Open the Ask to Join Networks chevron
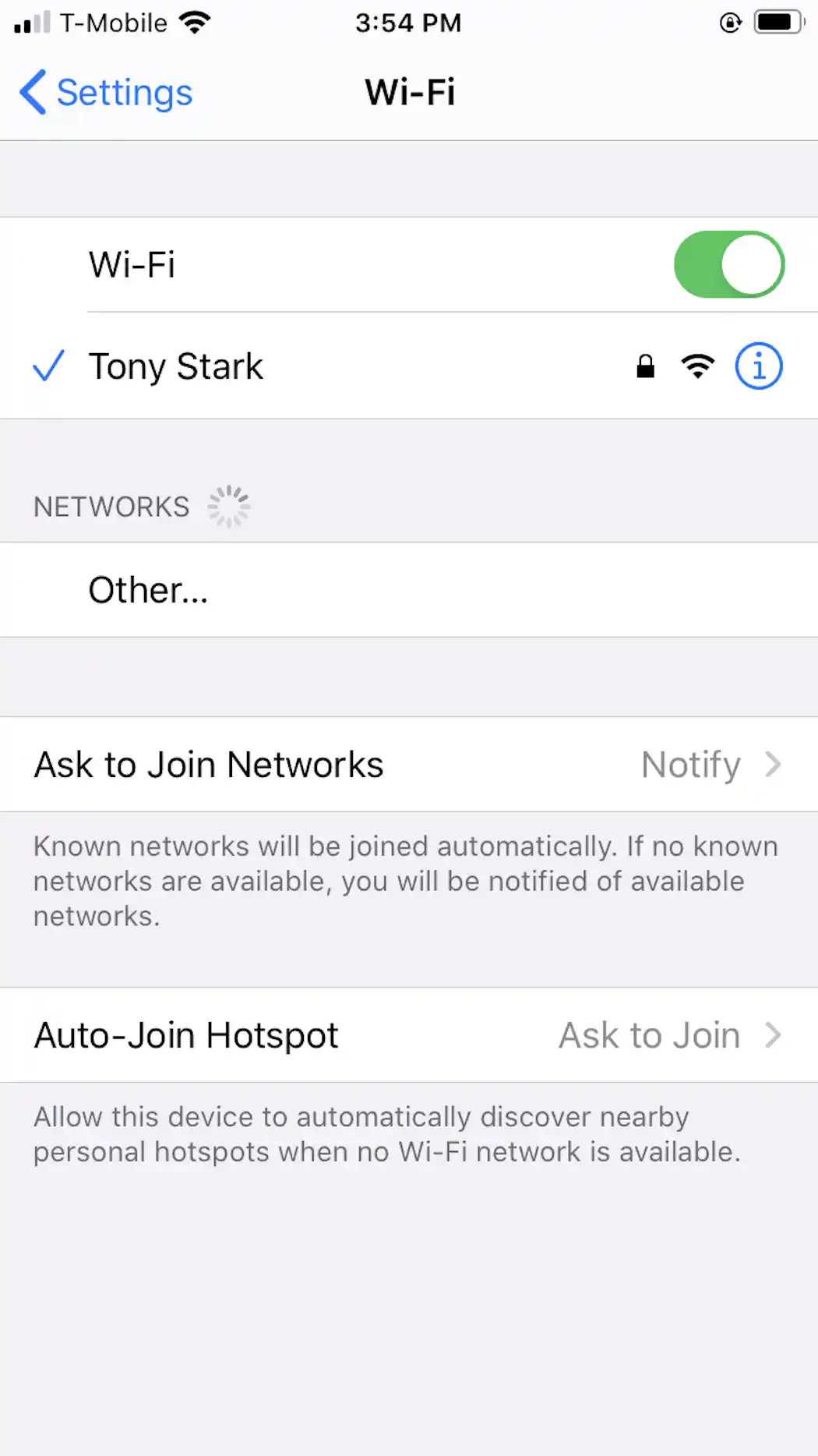 coord(772,765)
